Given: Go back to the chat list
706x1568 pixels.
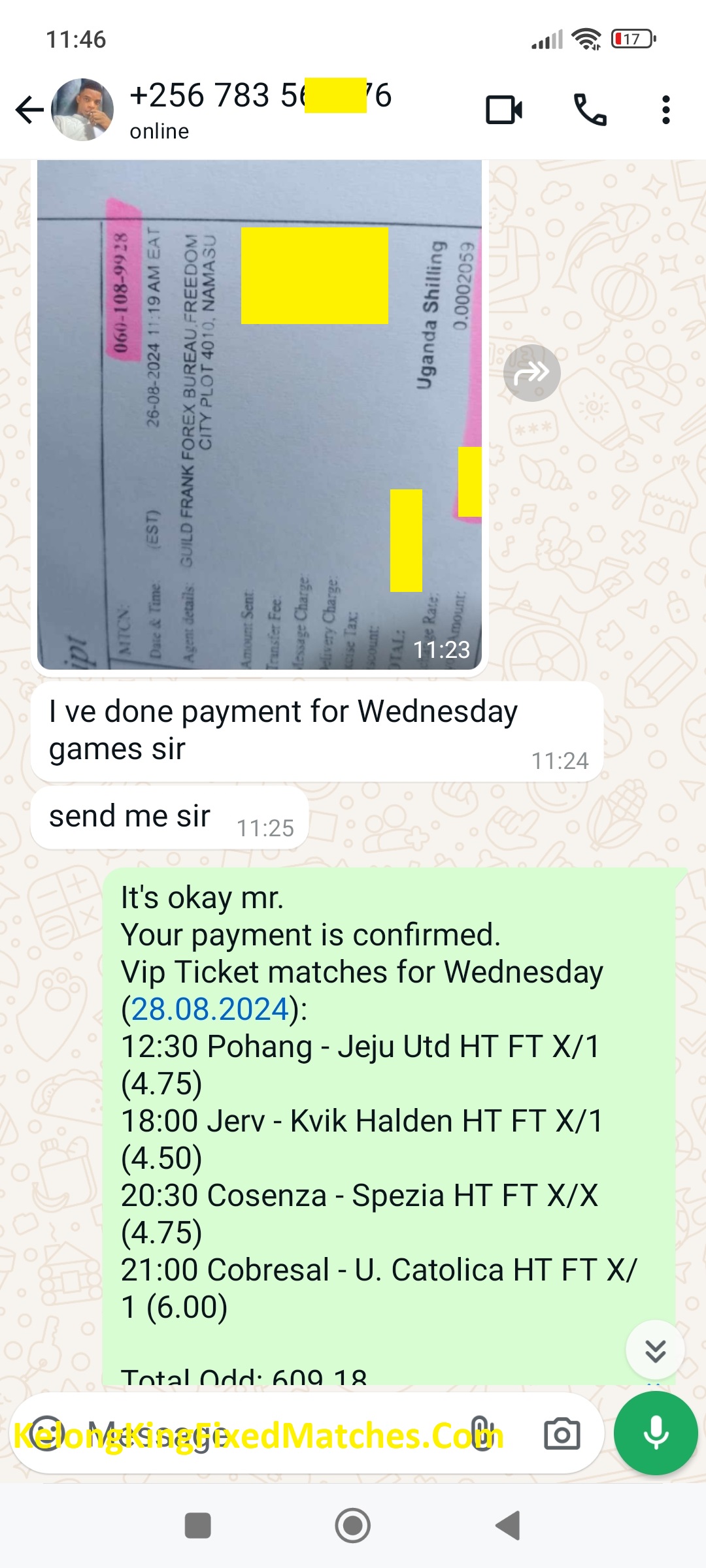Looking at the screenshot, I should pyautogui.click(x=29, y=110).
